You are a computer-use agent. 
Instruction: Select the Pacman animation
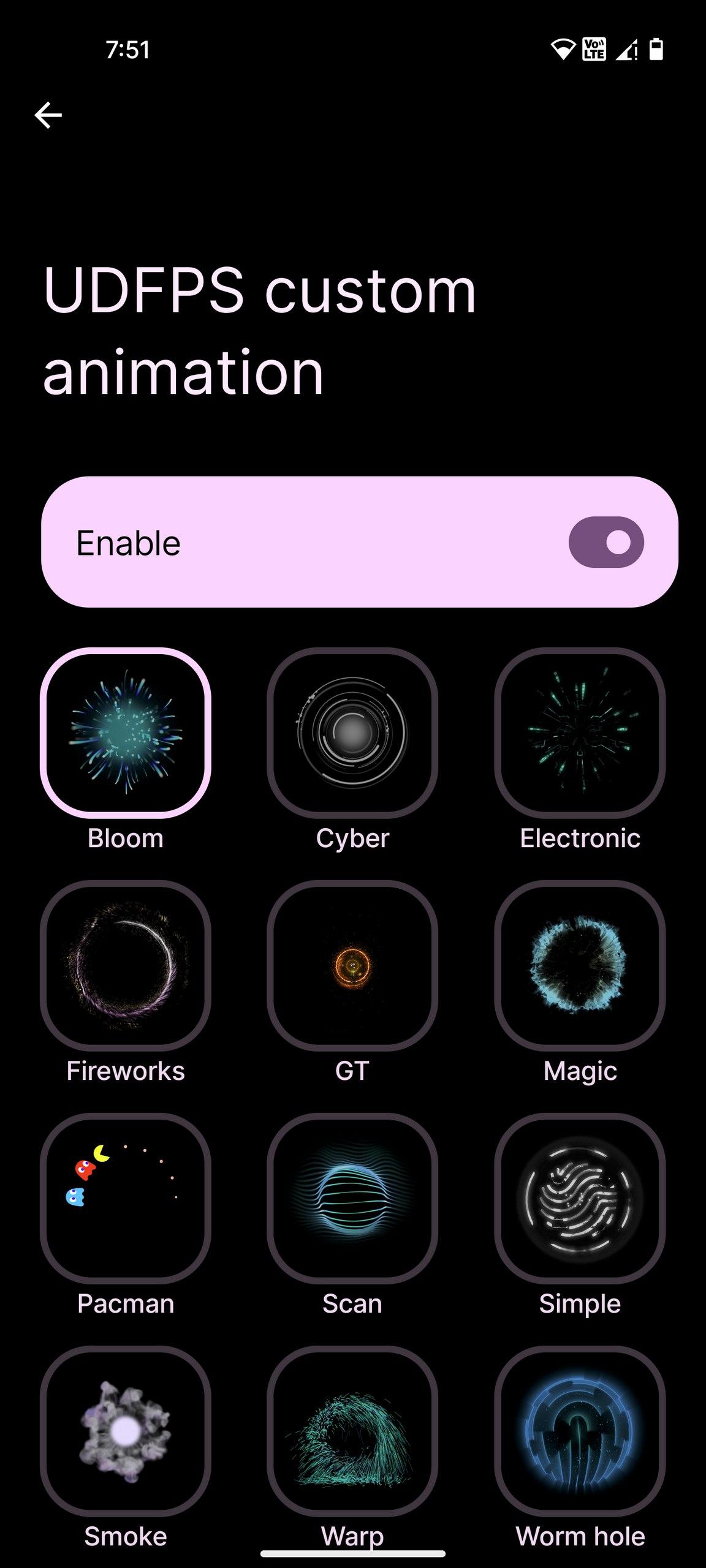(126, 1198)
